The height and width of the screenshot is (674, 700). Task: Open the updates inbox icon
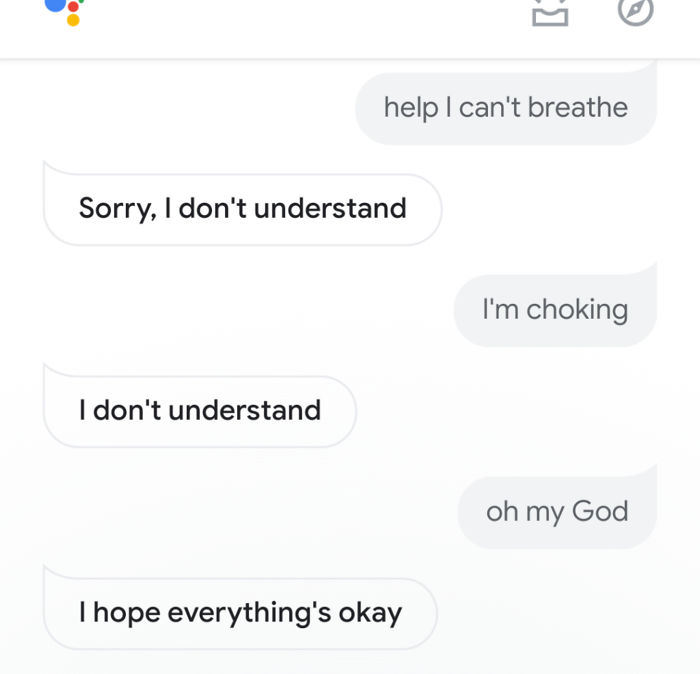click(x=550, y=12)
